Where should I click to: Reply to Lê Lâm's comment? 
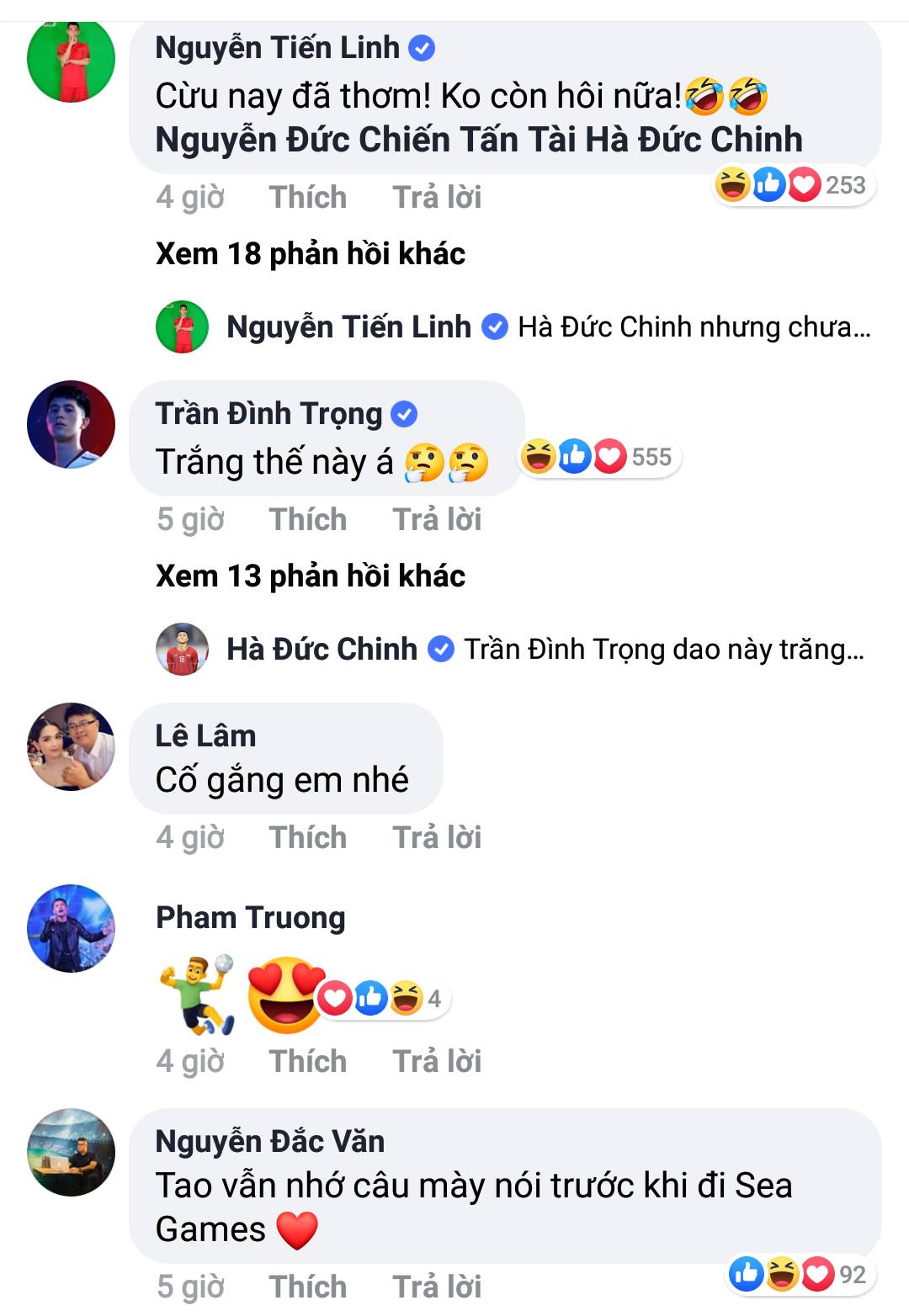436,838
